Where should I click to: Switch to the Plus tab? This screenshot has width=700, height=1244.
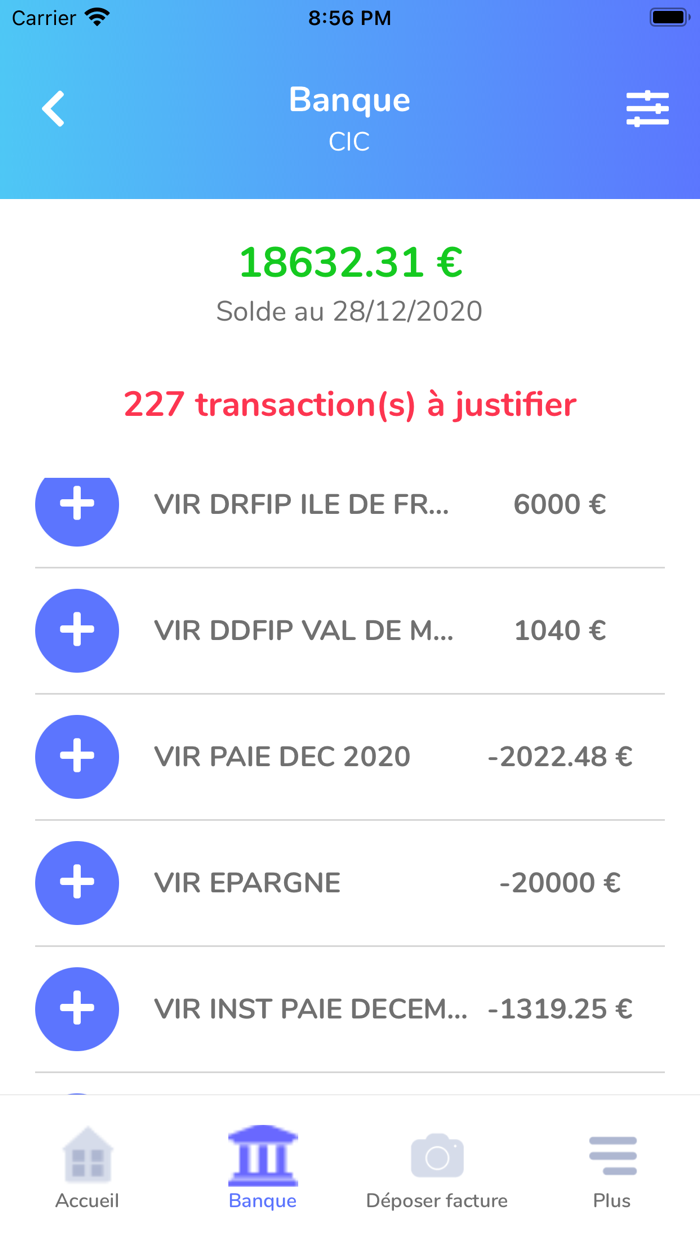point(612,1168)
